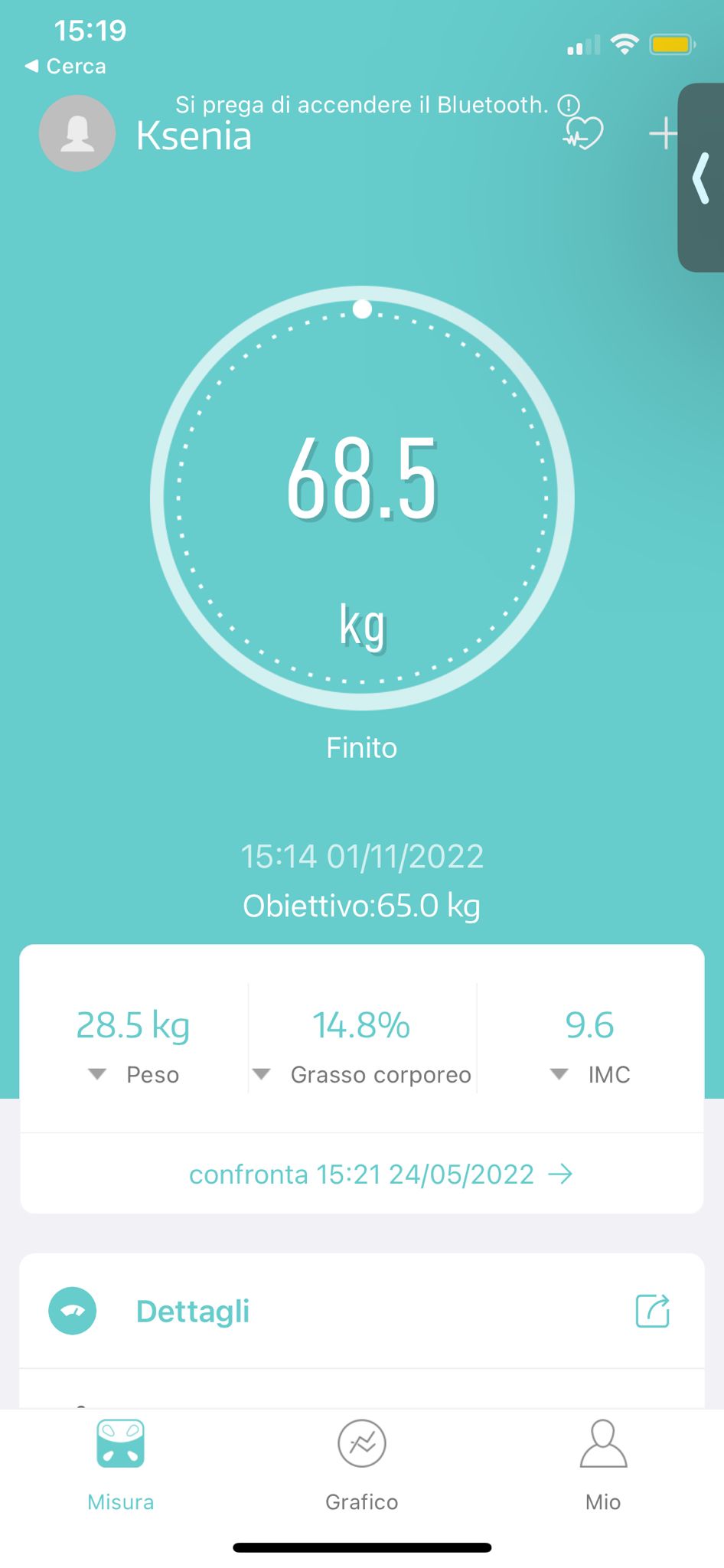Open the Bluetooth warning info icon
Screen dimensions: 724x1568
point(569,105)
